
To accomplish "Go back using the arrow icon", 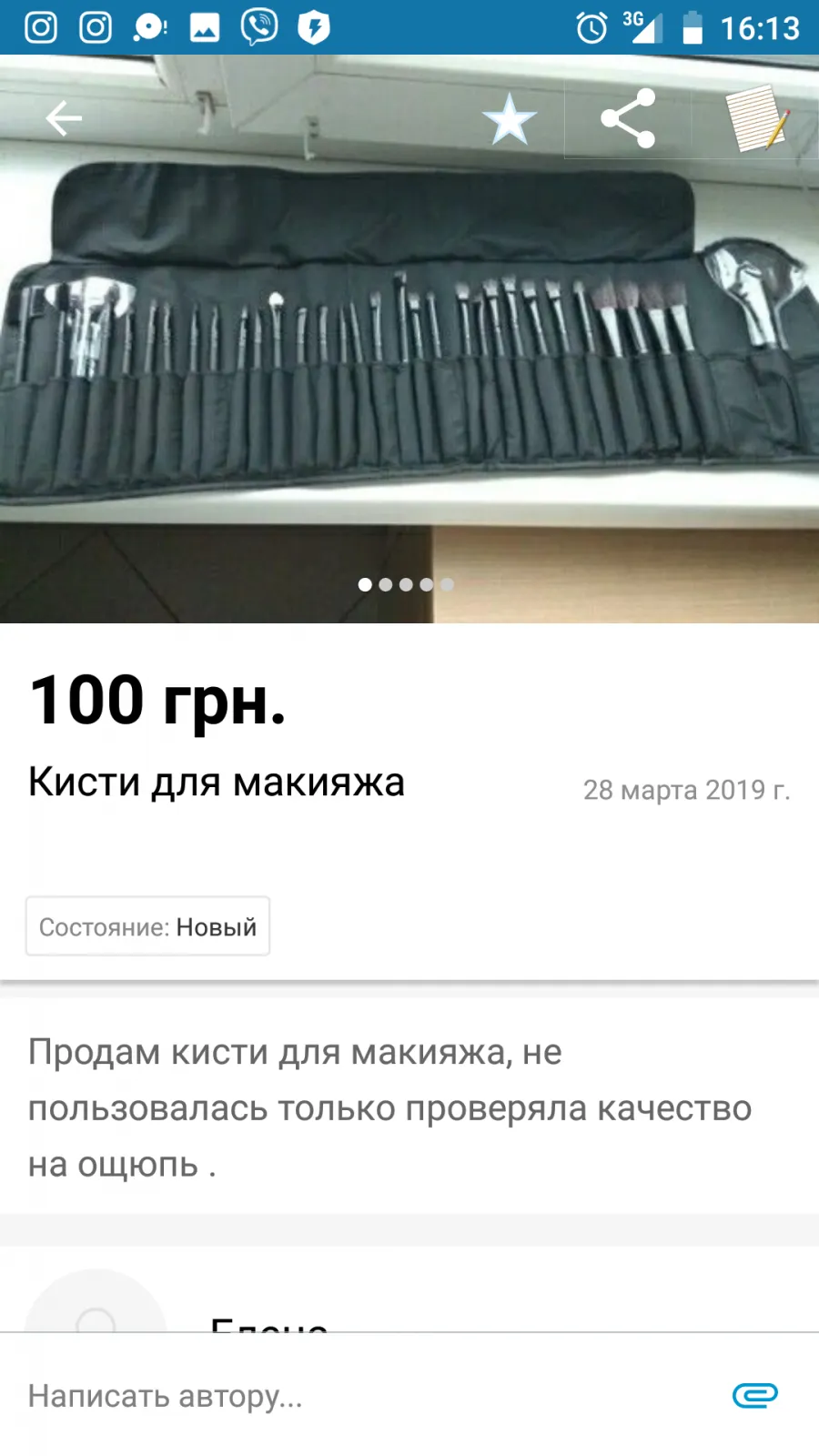I will click(x=64, y=118).
